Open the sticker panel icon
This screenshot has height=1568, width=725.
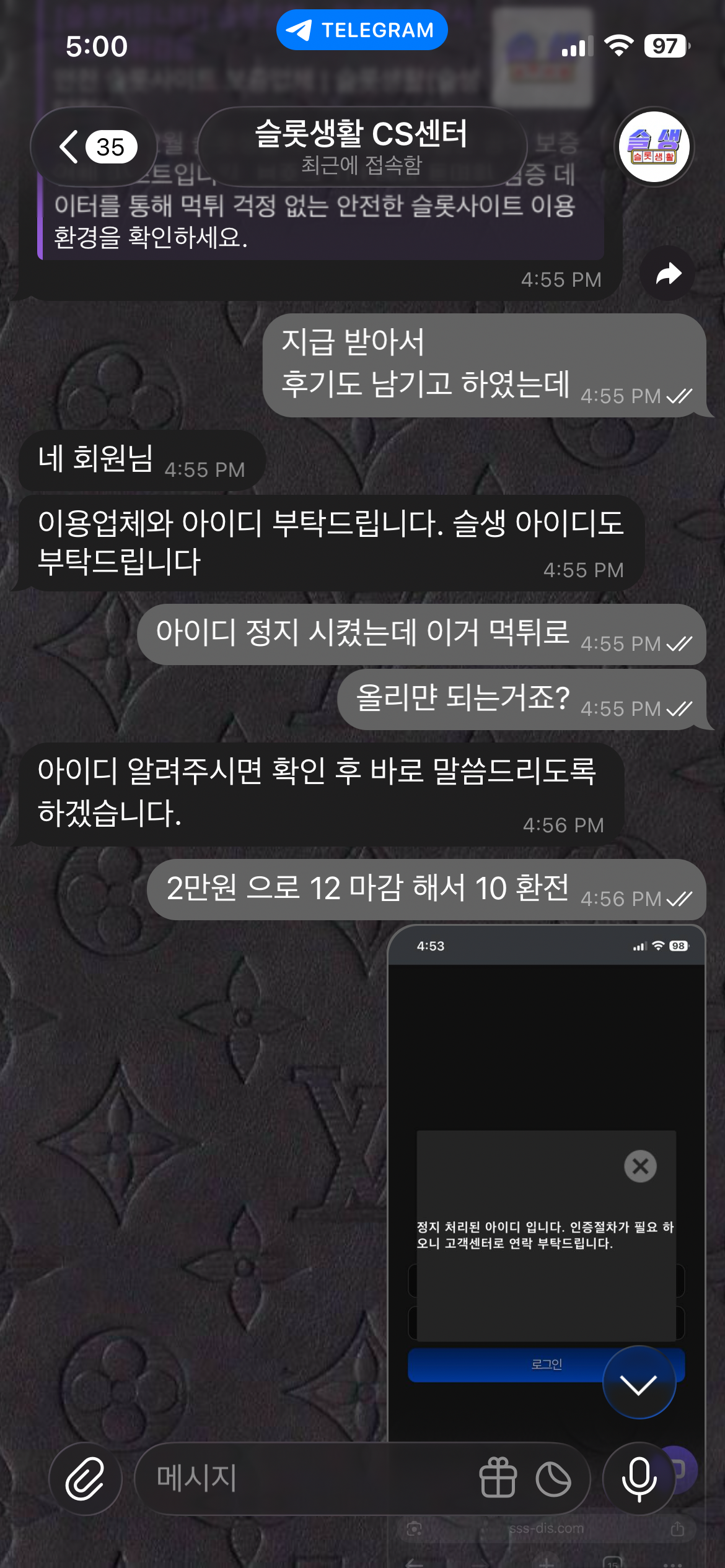point(553,1479)
